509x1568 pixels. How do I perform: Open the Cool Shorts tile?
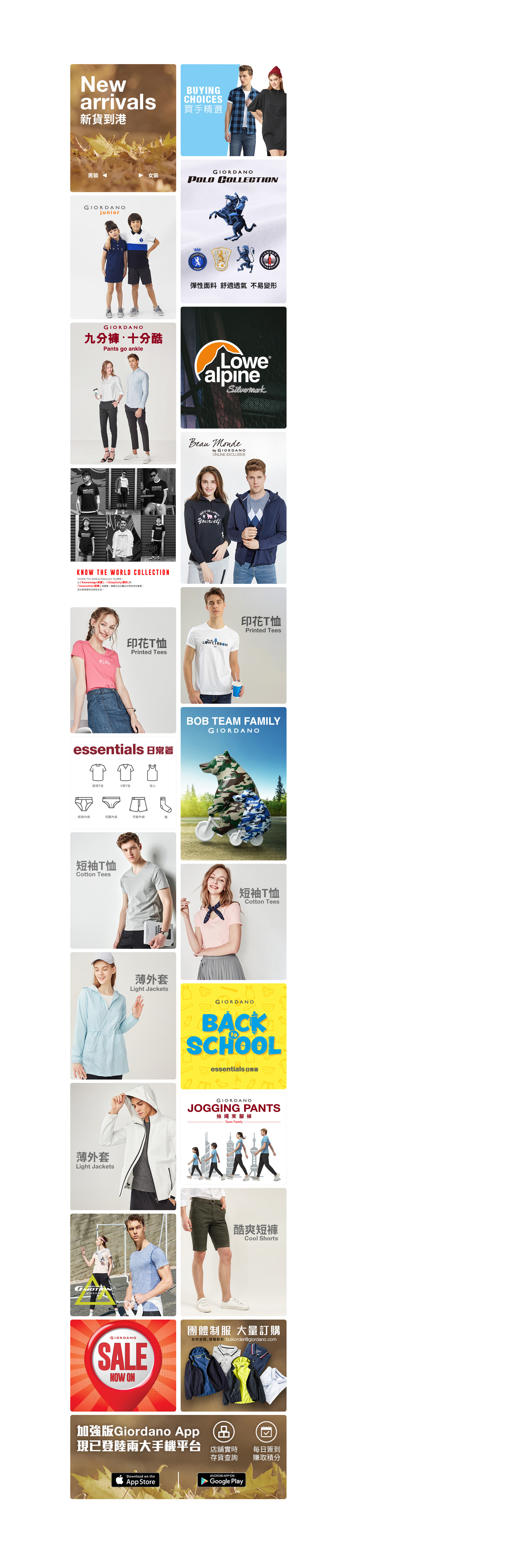233,1252
